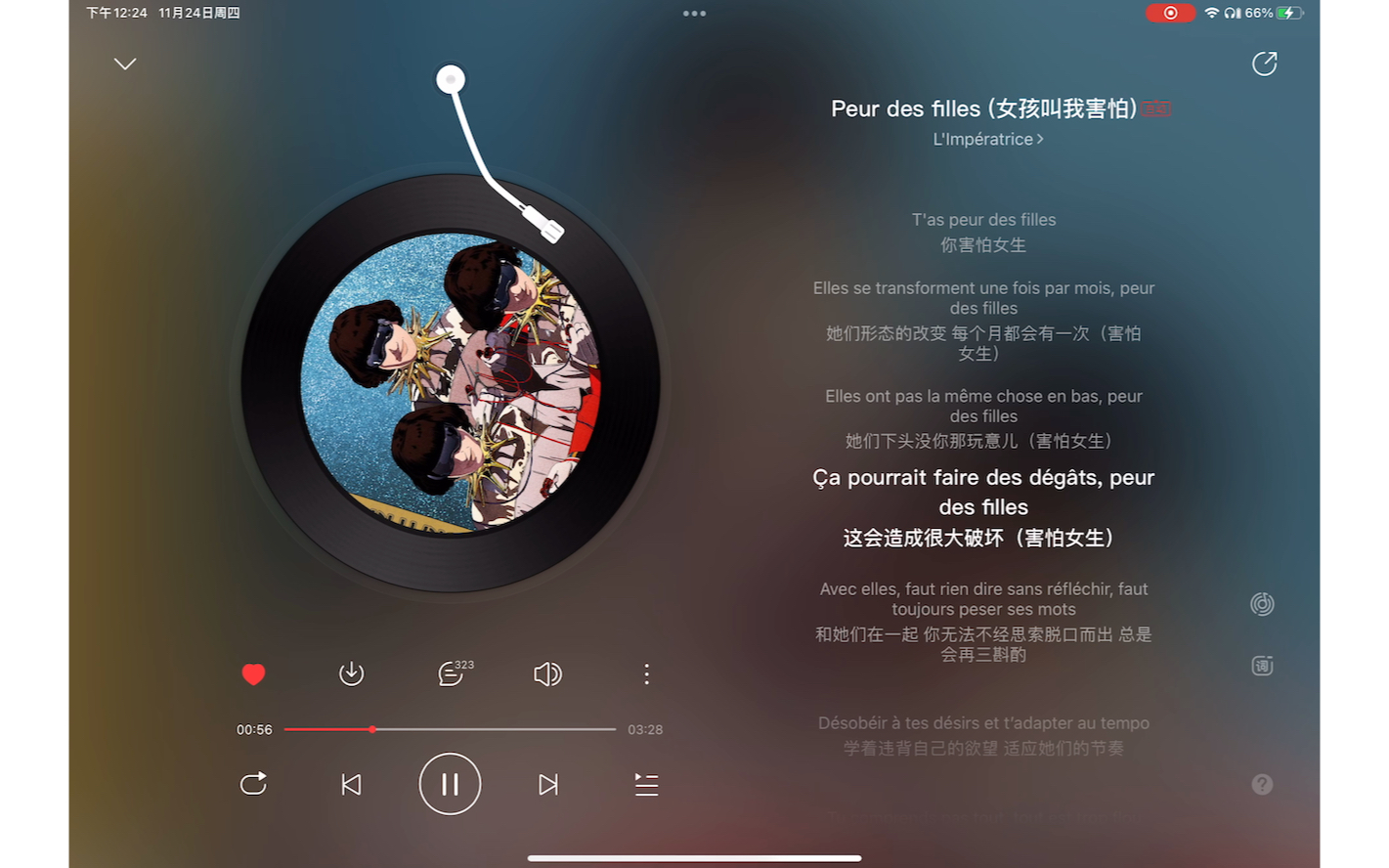Screen dimensions: 1389x868
Task: Tap the playback progress bar to seek
Action: [450, 729]
